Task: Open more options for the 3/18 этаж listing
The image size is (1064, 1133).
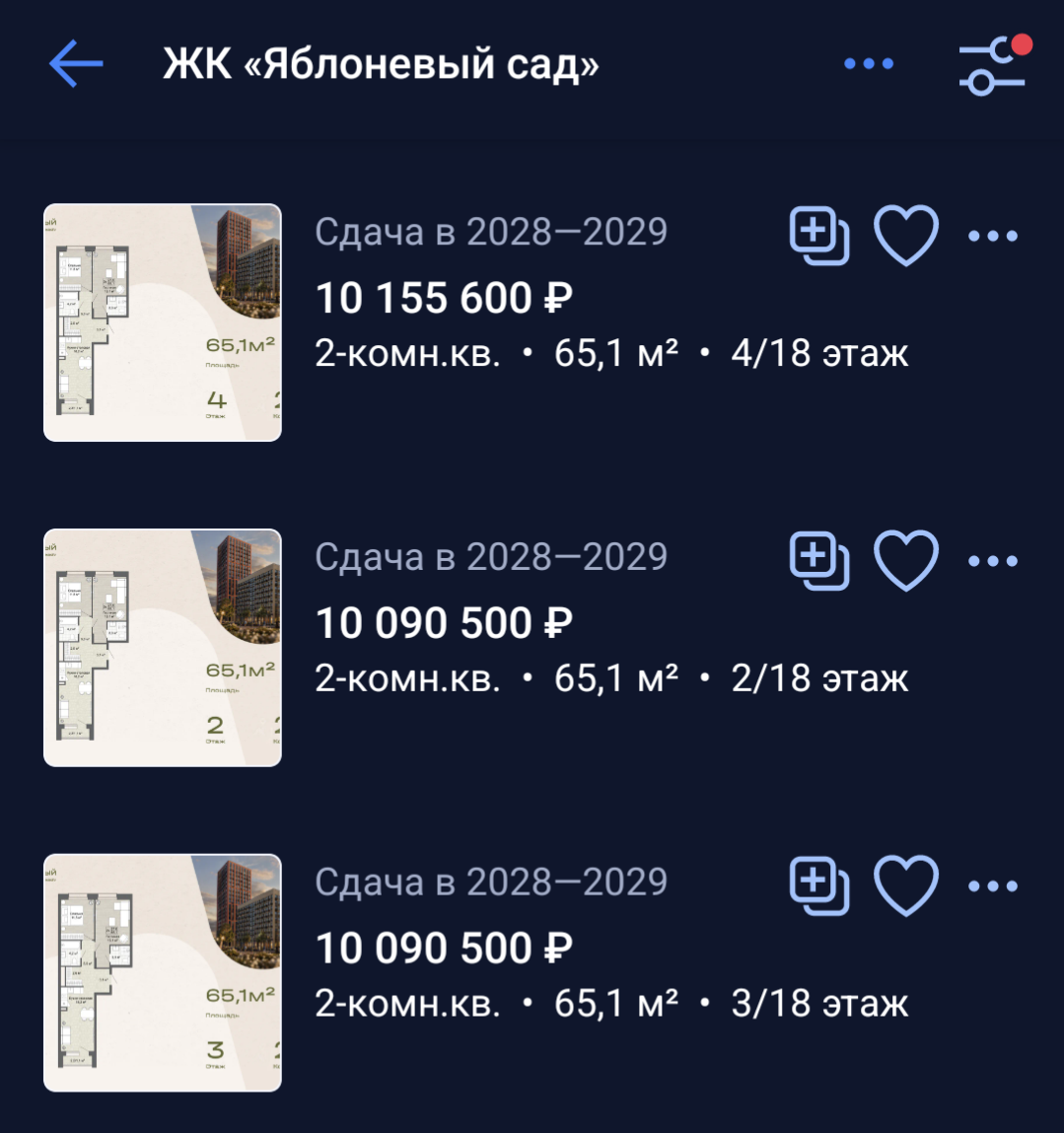Action: click(993, 885)
